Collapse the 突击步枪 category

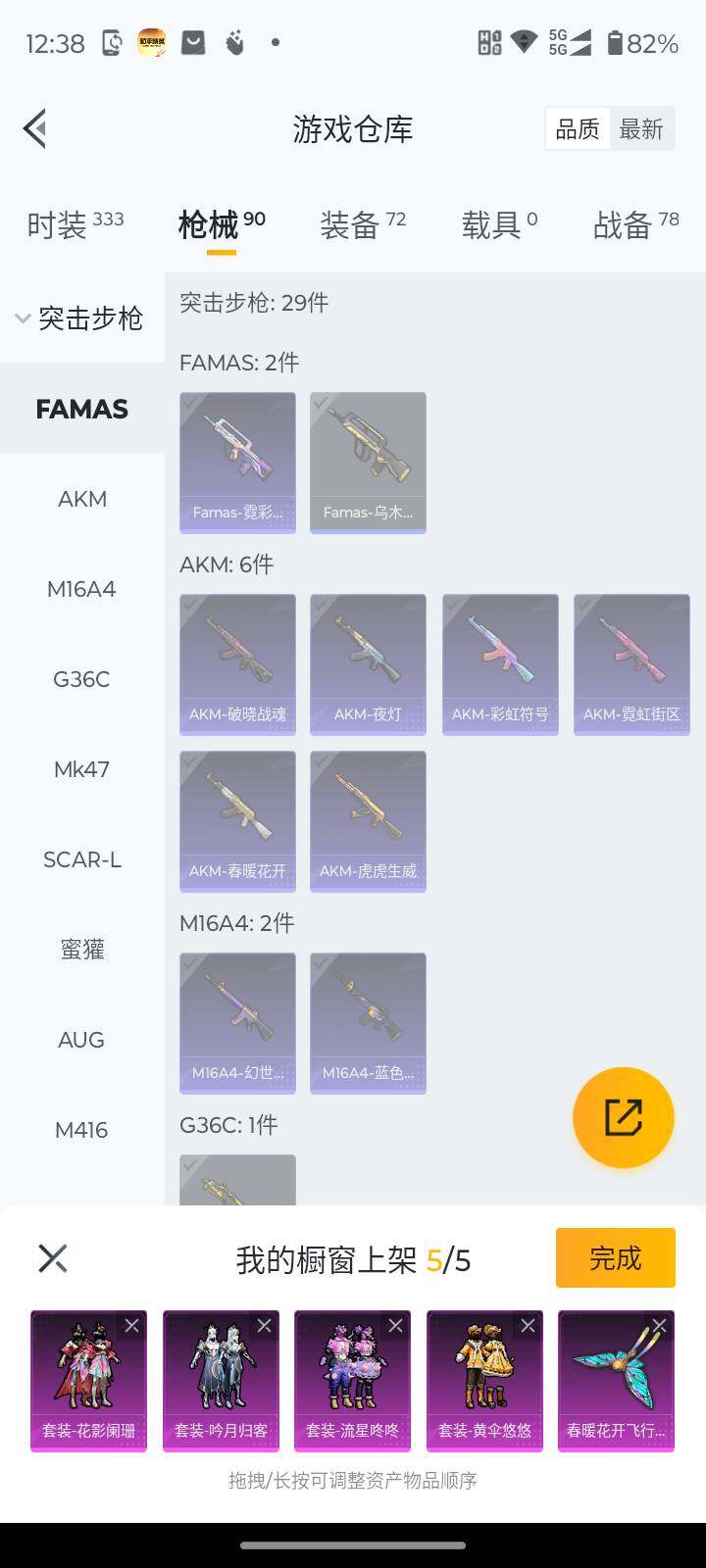coord(80,318)
